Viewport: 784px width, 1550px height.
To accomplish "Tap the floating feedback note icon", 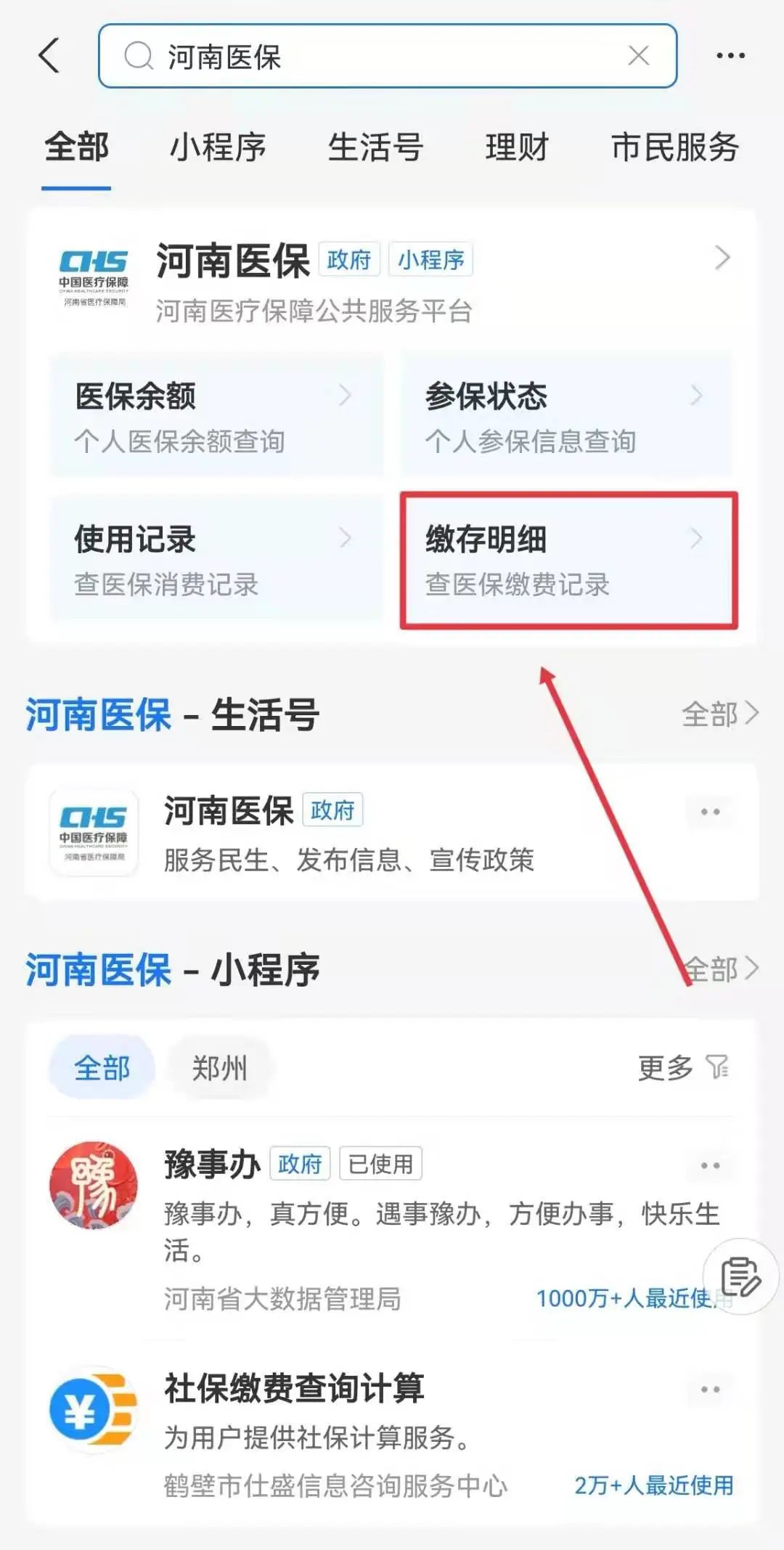I will tap(741, 1277).
